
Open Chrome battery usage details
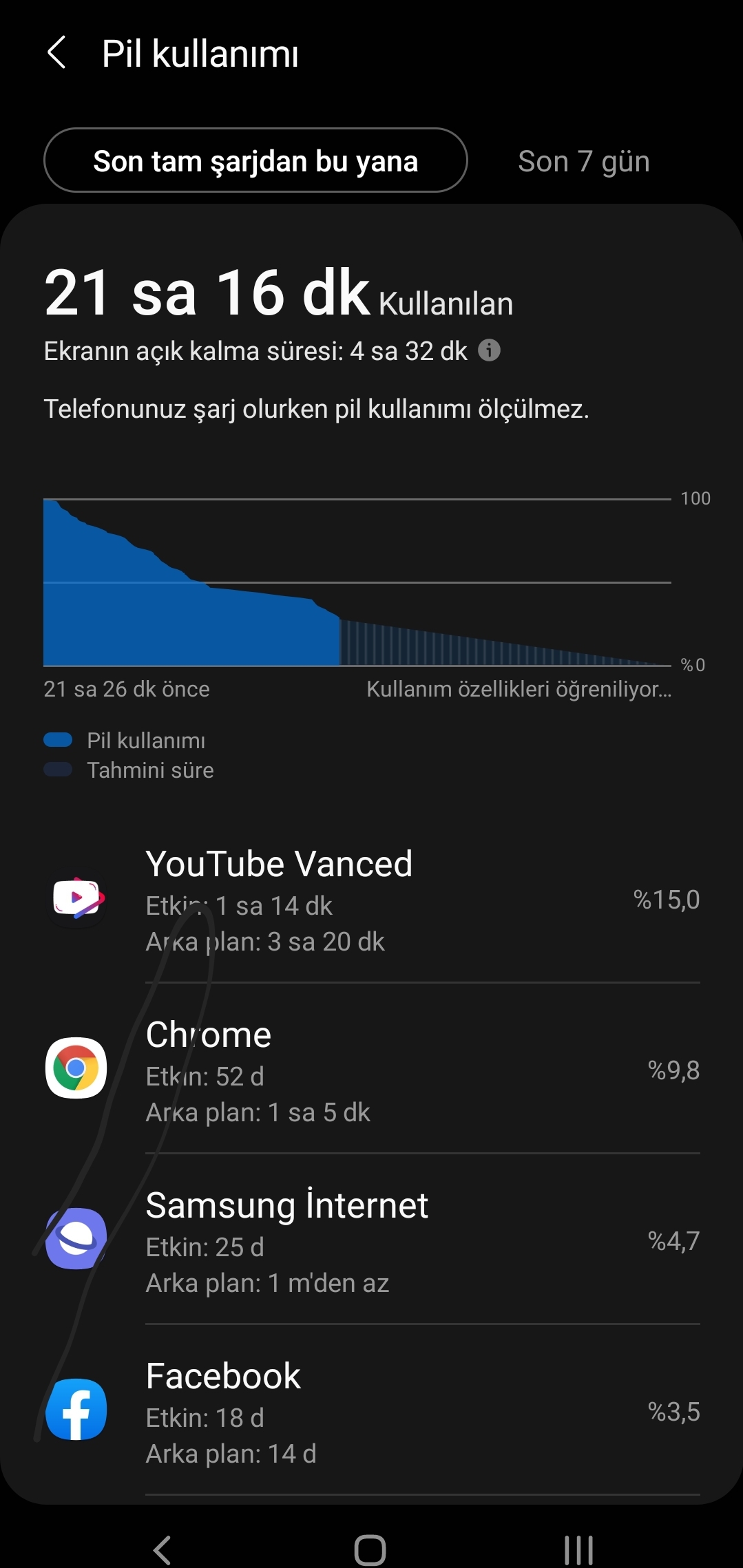coord(372,1070)
